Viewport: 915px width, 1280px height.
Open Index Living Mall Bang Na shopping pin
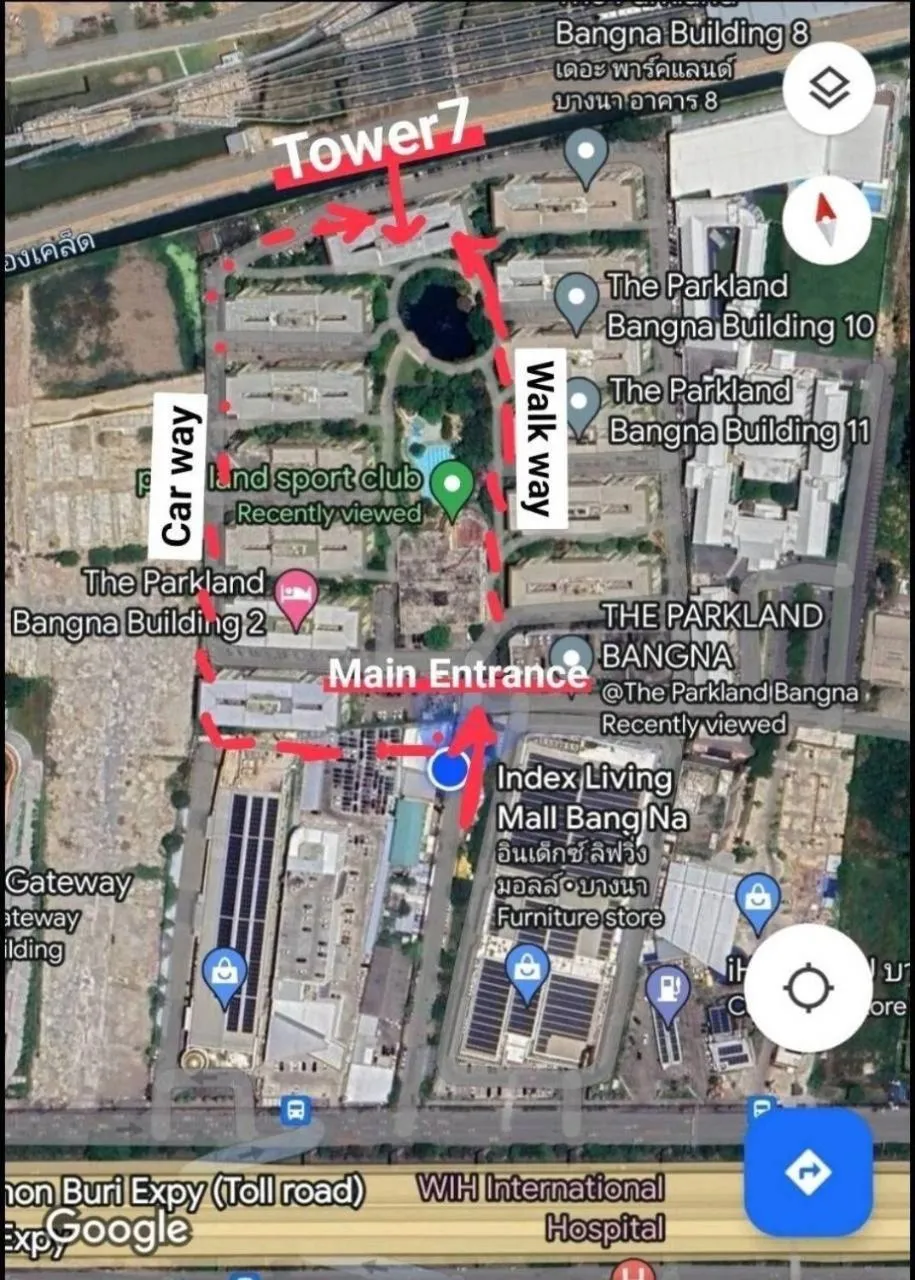pos(527,969)
